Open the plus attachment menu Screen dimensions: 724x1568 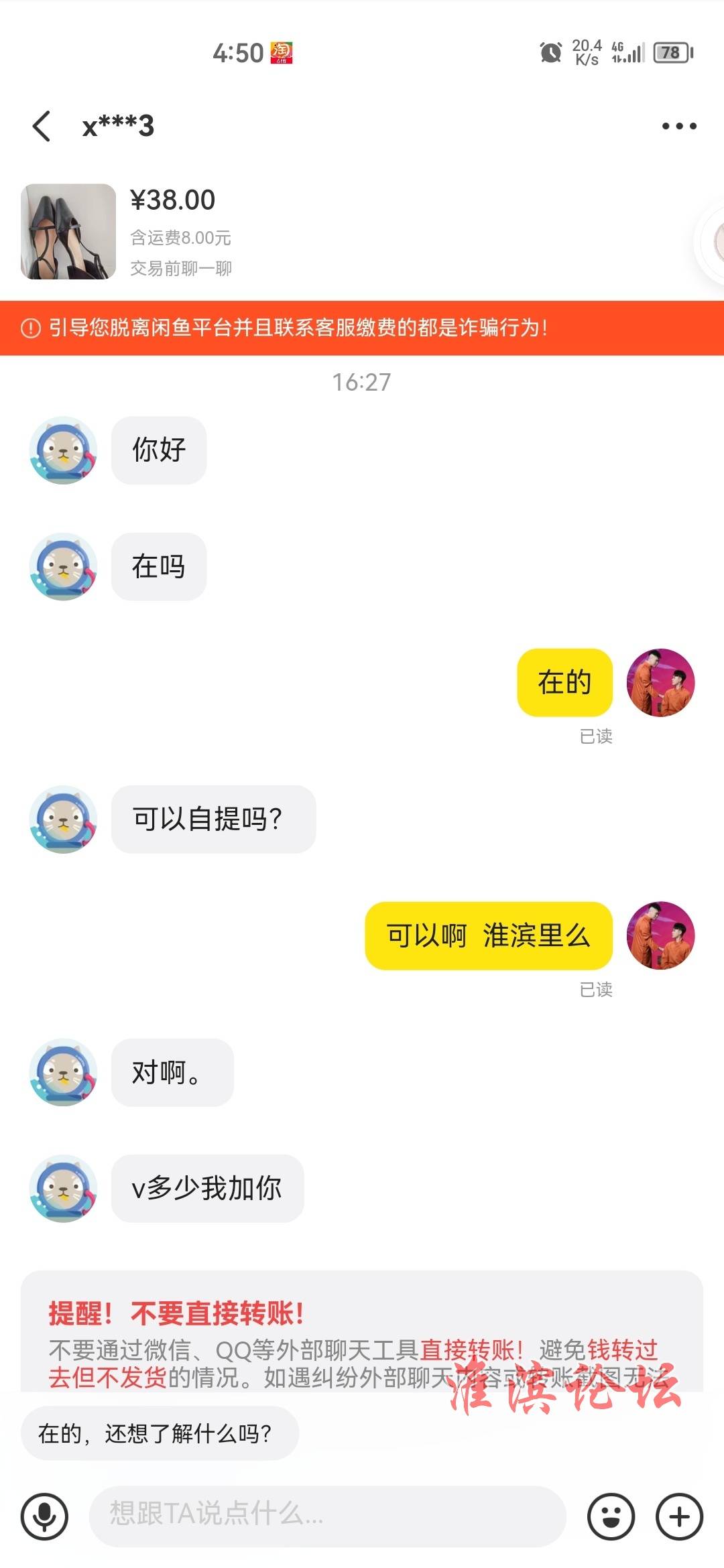pyautogui.click(x=679, y=1516)
